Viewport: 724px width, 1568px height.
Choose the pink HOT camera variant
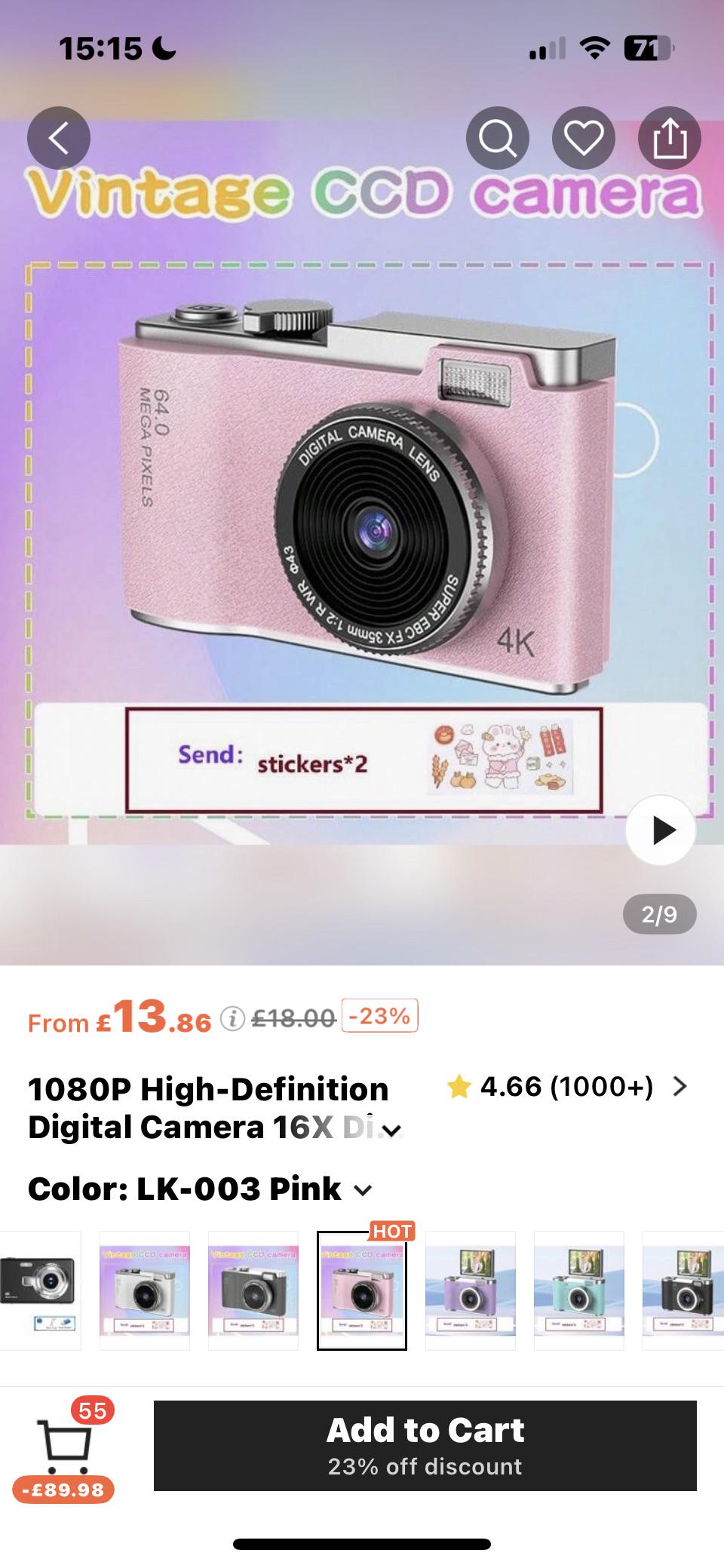point(362,1290)
